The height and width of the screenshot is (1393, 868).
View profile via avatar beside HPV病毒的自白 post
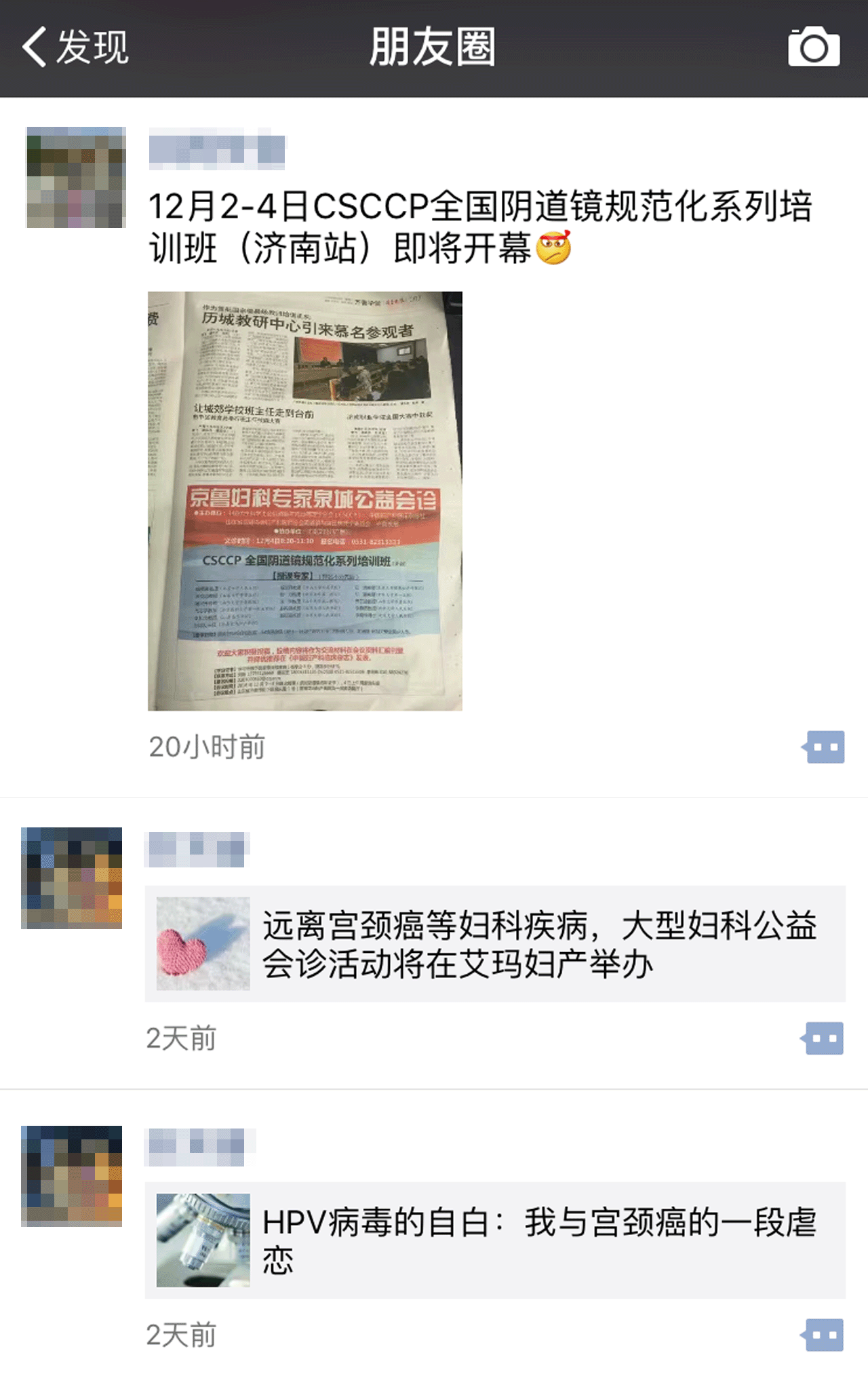pos(72,1175)
